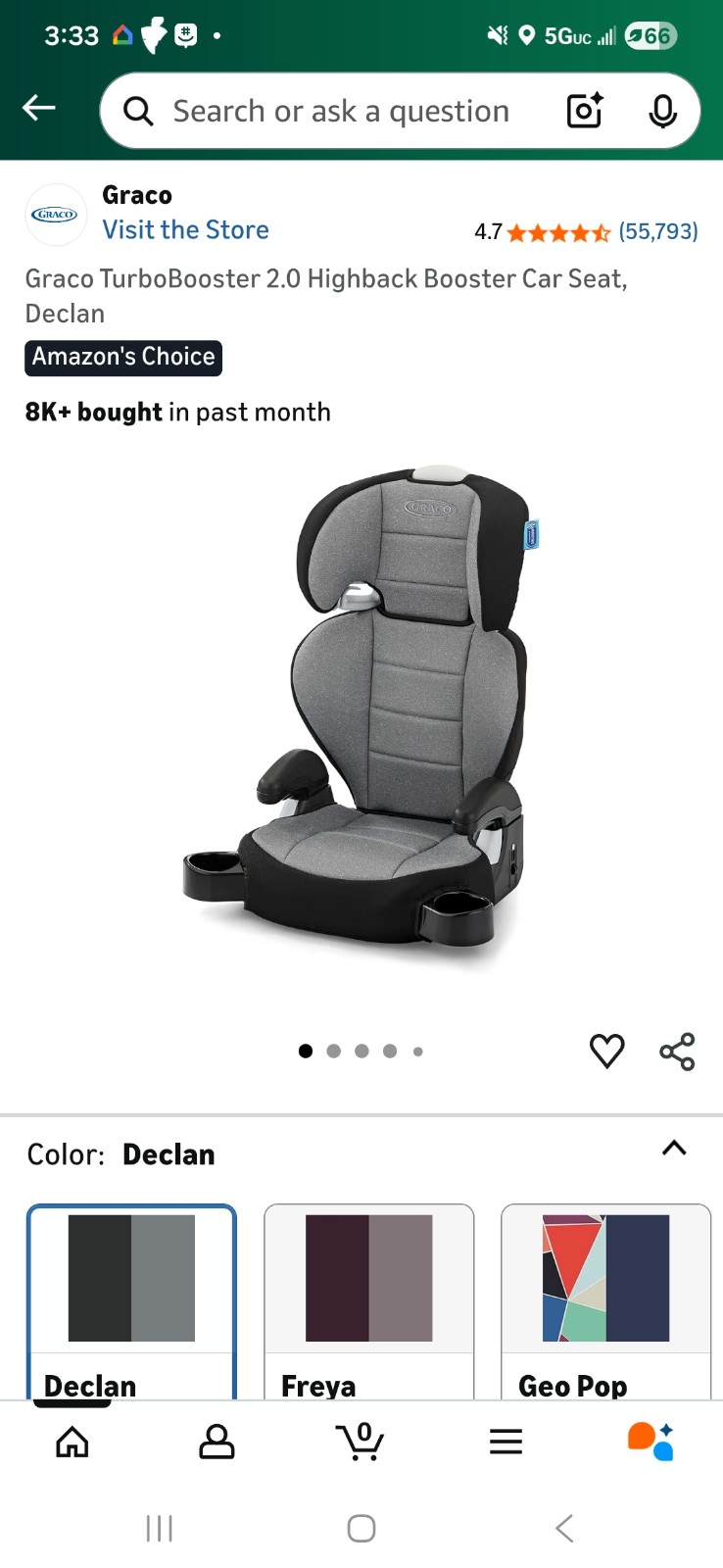Tap the back arrow to return
723x1568 pixels.
[38, 108]
